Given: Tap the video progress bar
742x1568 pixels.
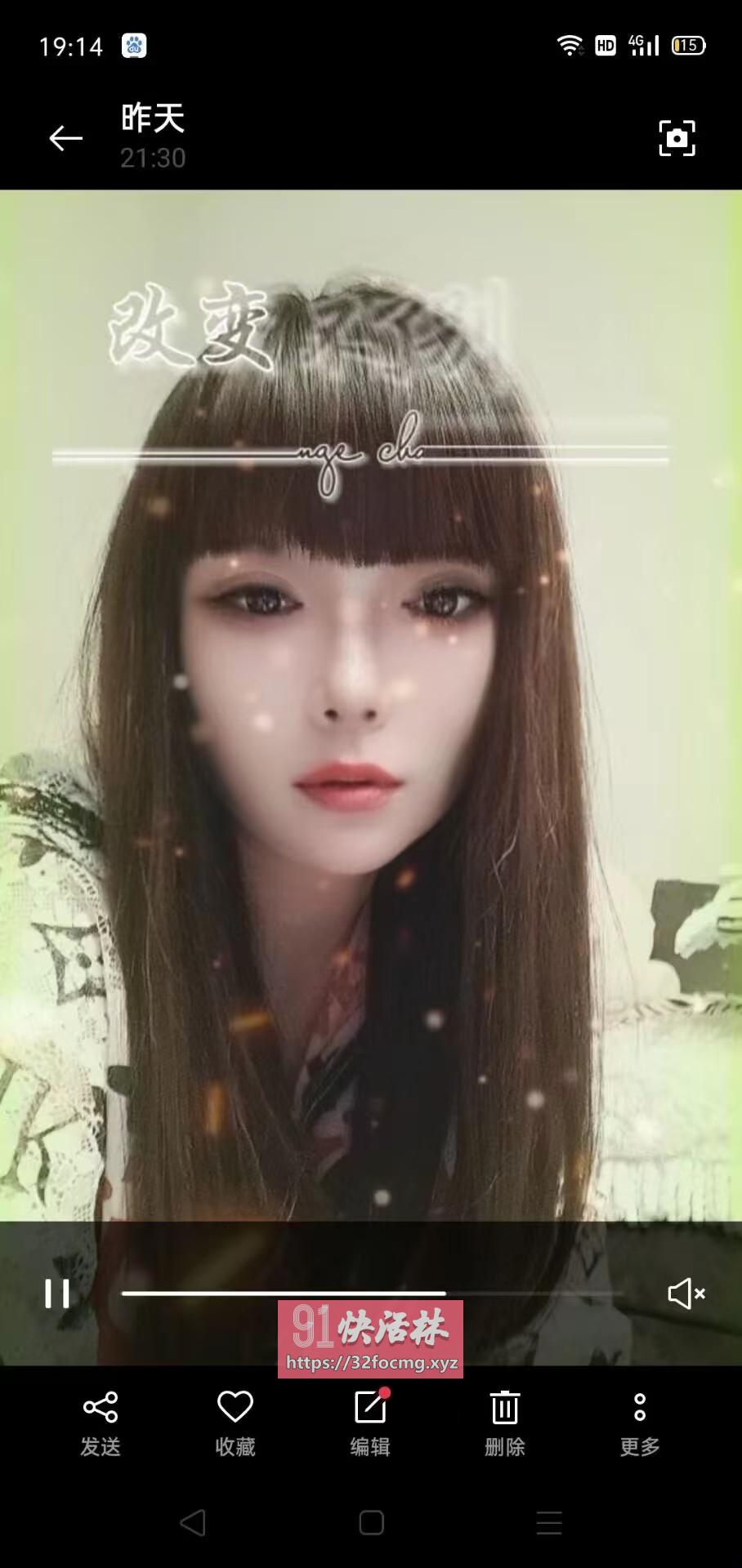Looking at the screenshot, I should pyautogui.click(x=372, y=1293).
